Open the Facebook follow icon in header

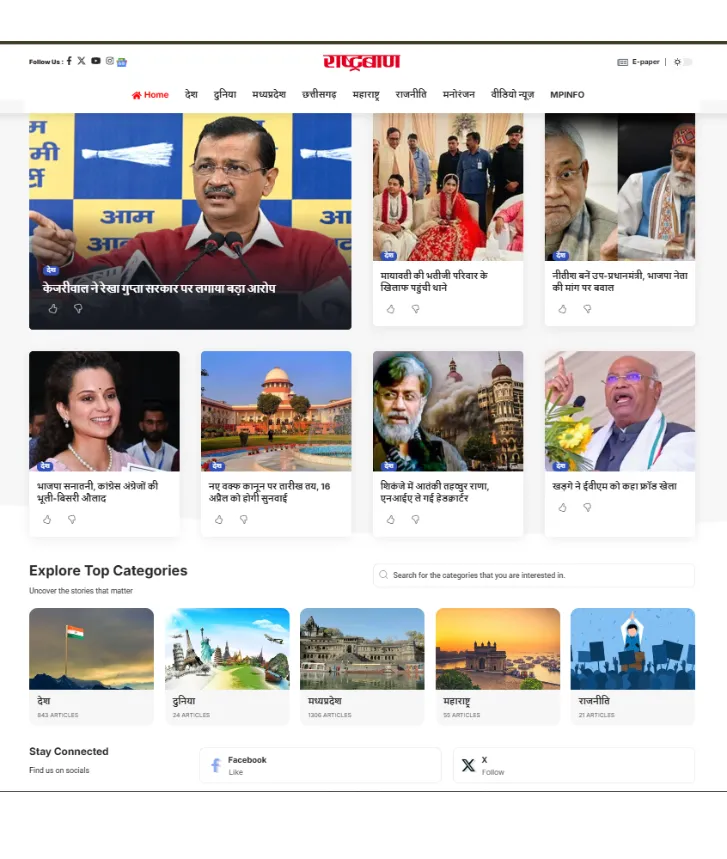pos(69,62)
